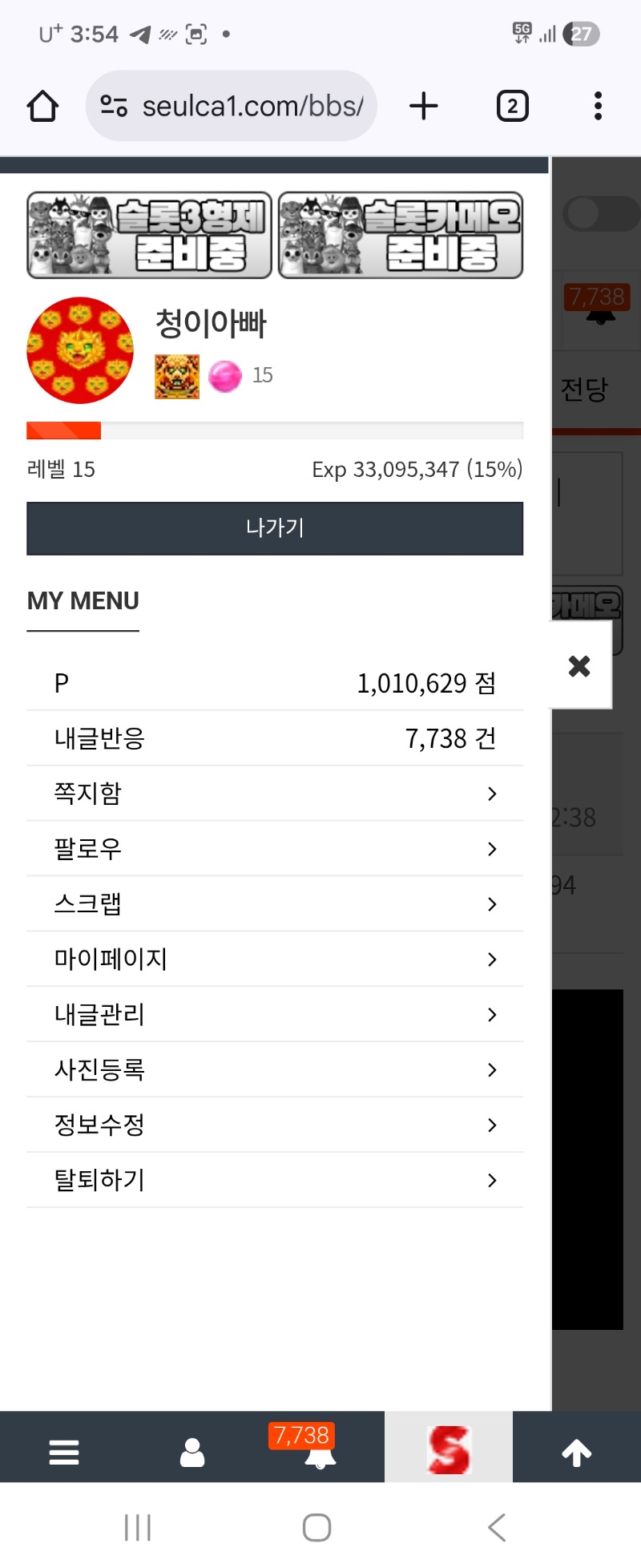The width and height of the screenshot is (641, 1568).
Task: Open the 팔로우 row
Action: click(x=275, y=849)
